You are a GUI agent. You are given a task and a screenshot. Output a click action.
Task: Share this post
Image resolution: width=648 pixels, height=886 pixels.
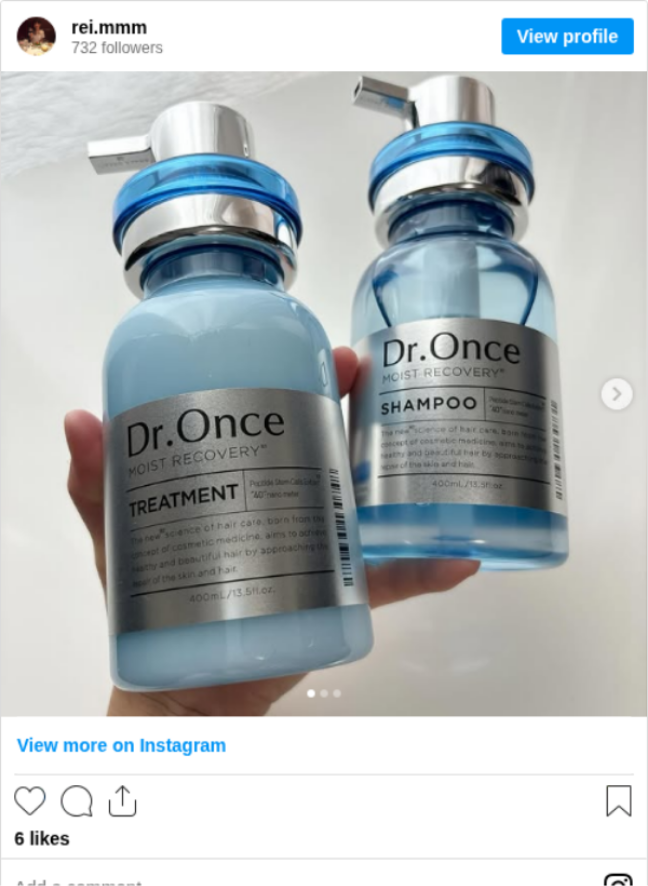(x=121, y=800)
